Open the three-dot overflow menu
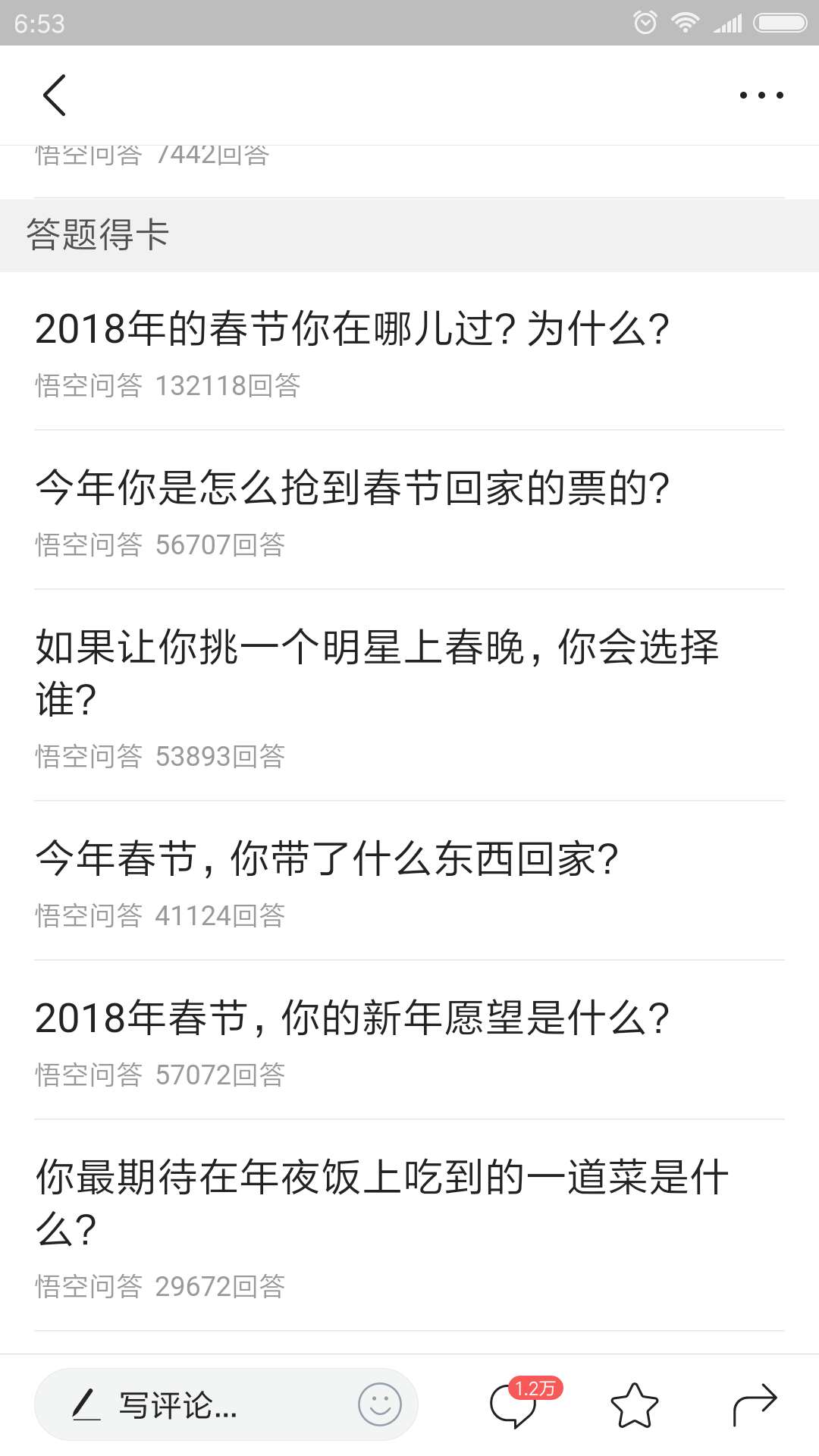819x1456 pixels. [x=761, y=96]
